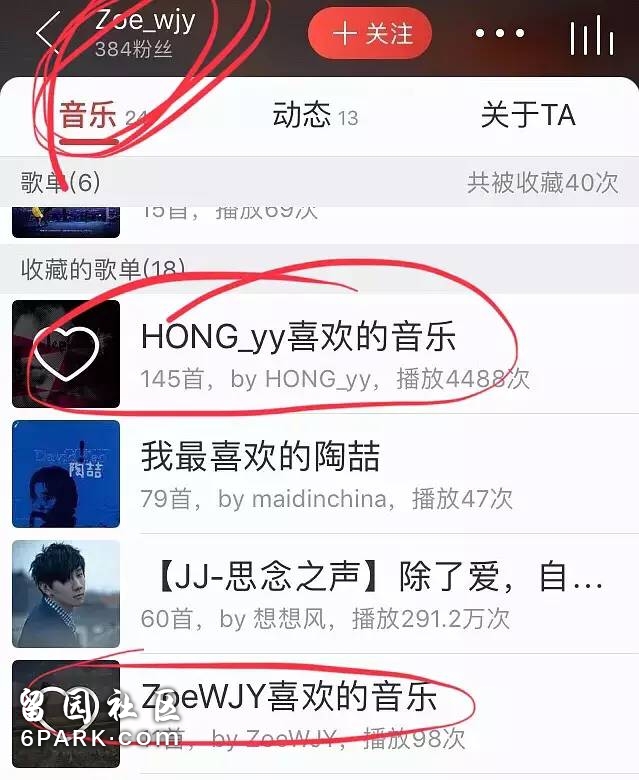Switch to the 音乐 tab
The width and height of the screenshot is (639, 780).
[x=88, y=116]
